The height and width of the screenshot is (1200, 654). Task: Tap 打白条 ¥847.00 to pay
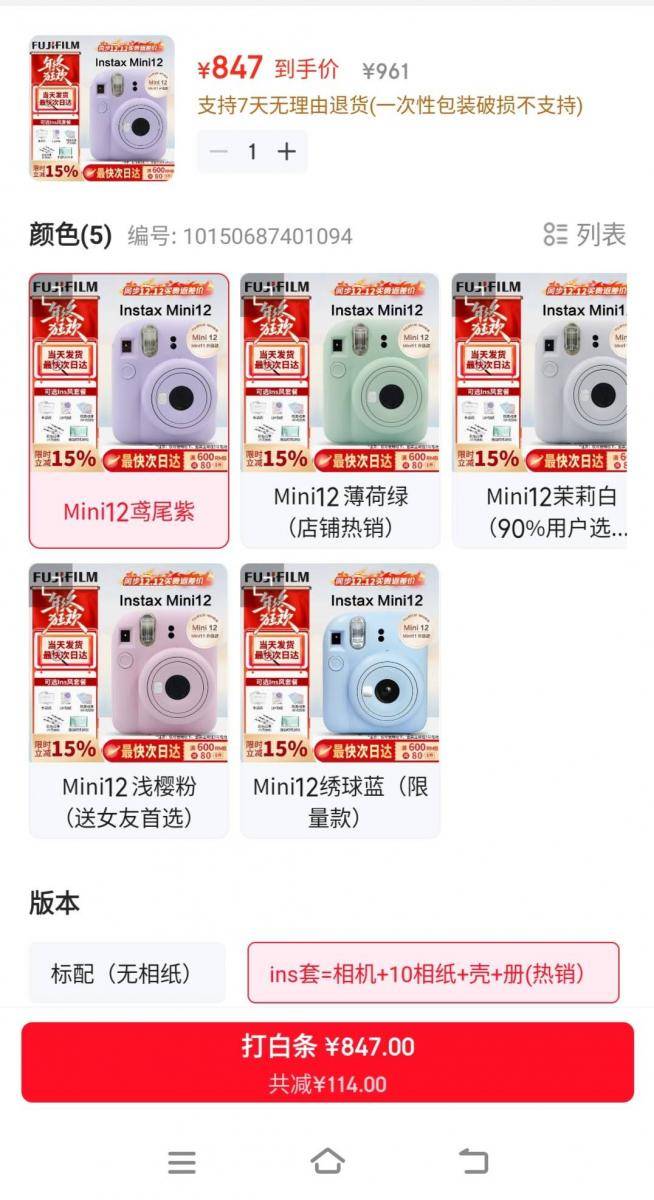327,1062
